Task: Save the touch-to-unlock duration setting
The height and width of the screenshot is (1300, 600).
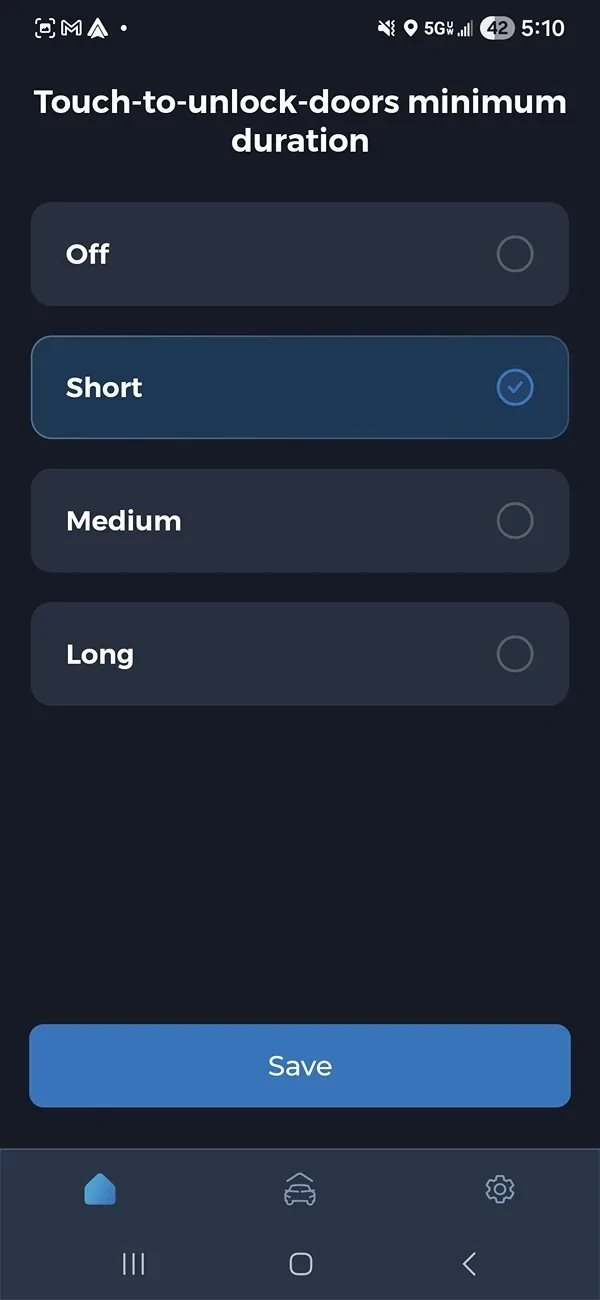Action: (300, 1066)
